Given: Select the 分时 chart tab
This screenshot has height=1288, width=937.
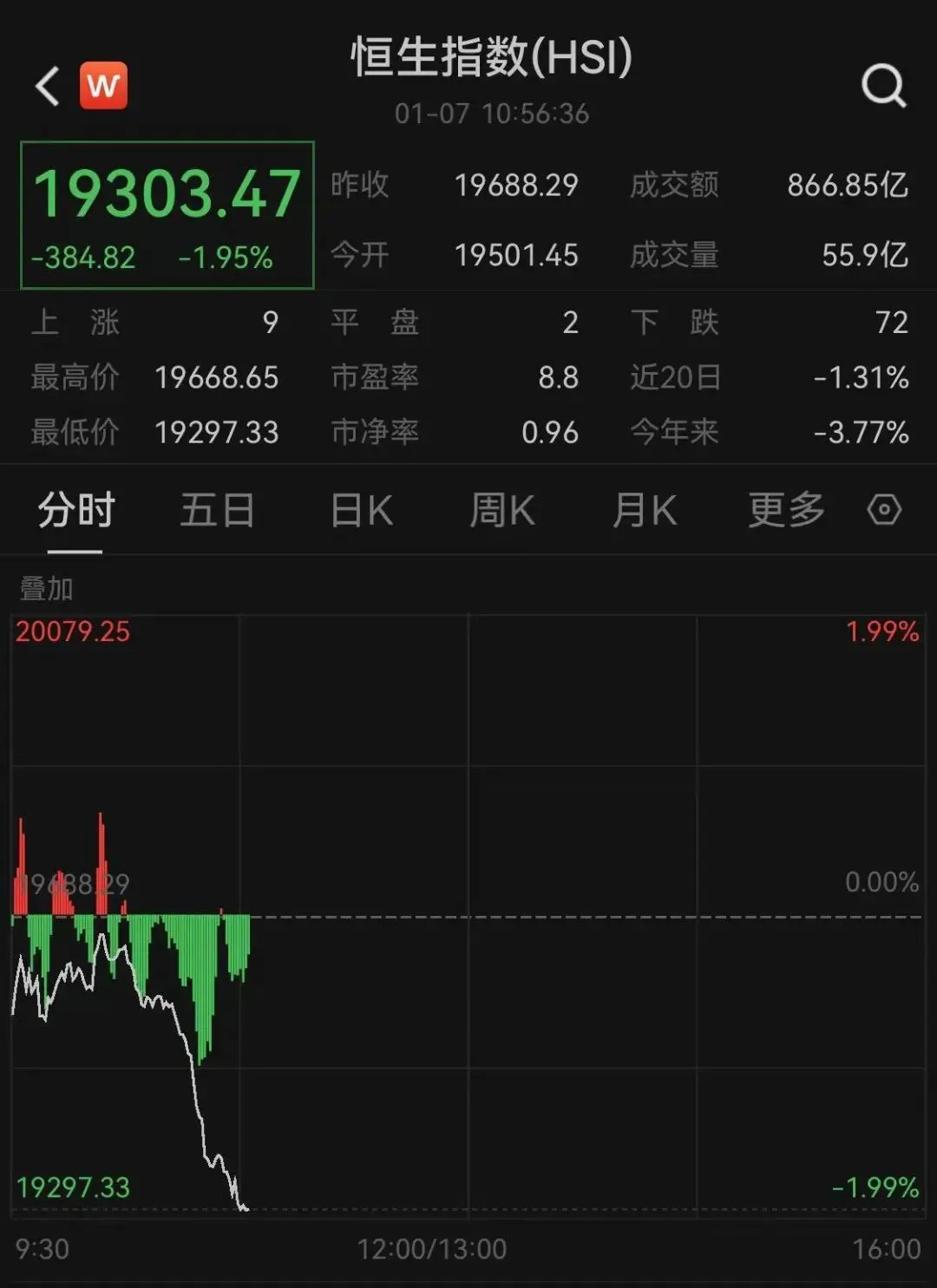Looking at the screenshot, I should point(75,510).
